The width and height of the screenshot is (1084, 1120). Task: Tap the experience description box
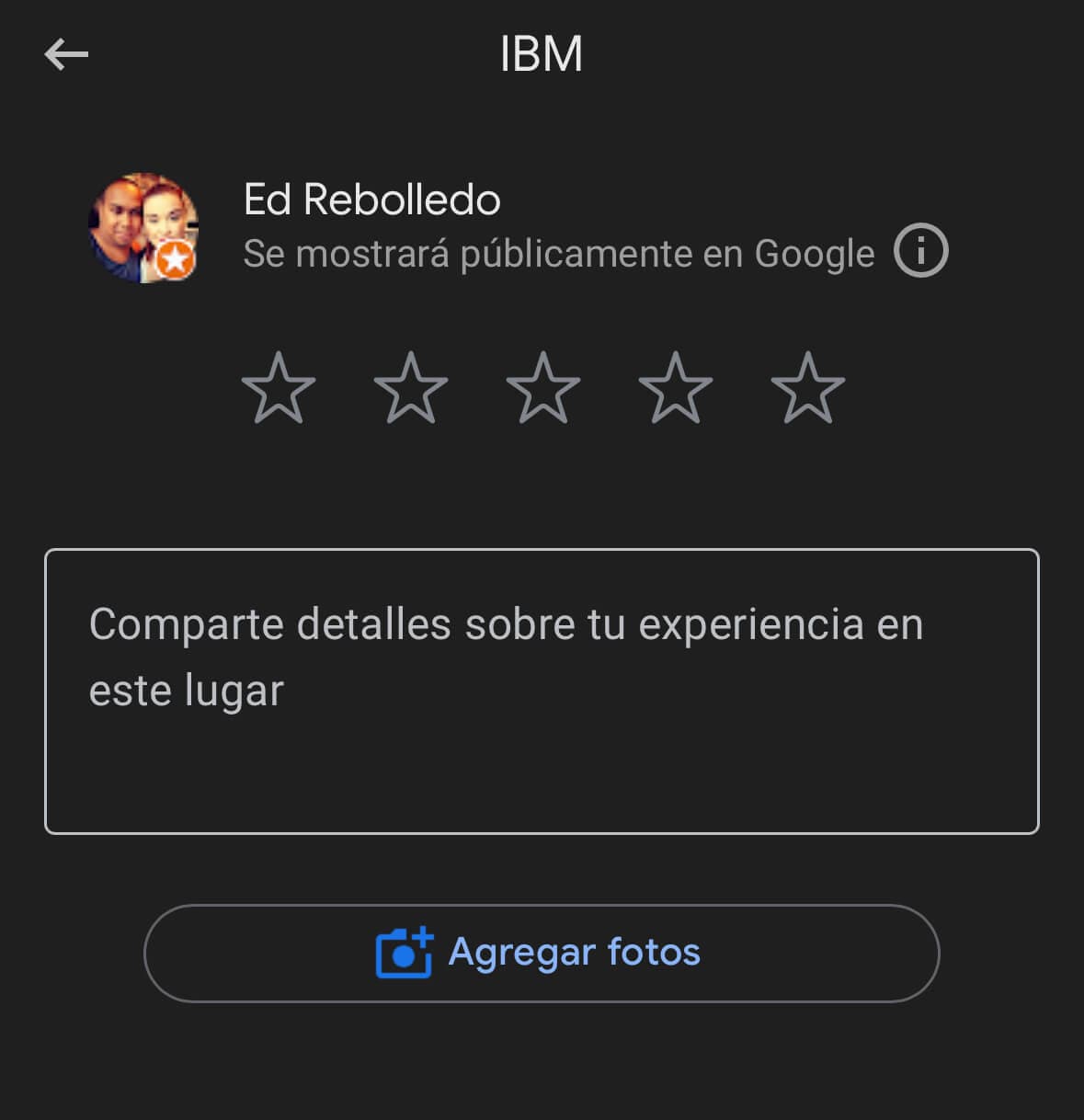542,688
